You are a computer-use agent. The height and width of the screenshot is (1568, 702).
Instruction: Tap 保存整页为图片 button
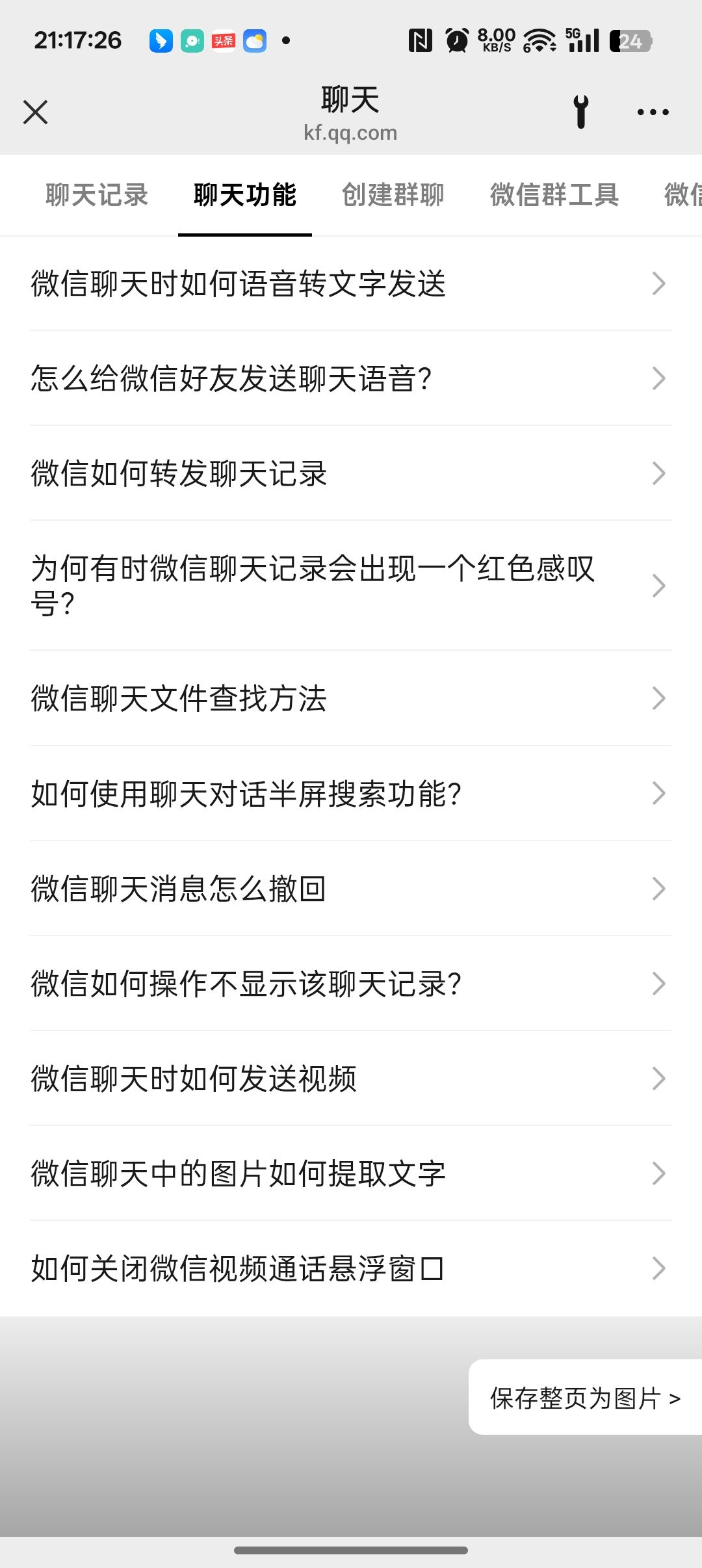pos(585,1397)
